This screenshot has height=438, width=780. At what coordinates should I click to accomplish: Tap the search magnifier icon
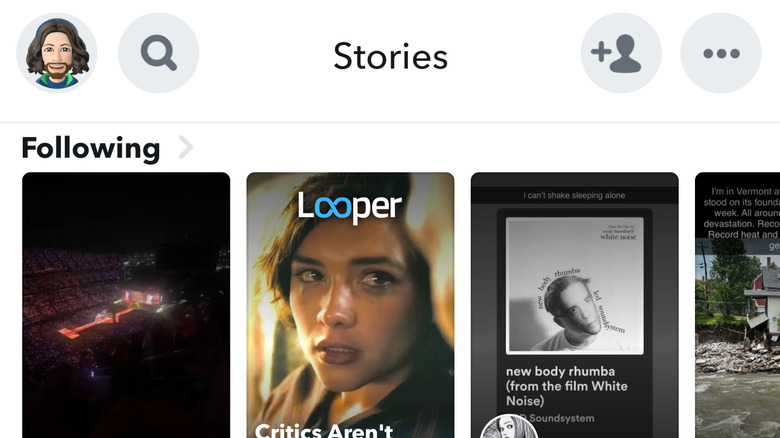[x=159, y=53]
